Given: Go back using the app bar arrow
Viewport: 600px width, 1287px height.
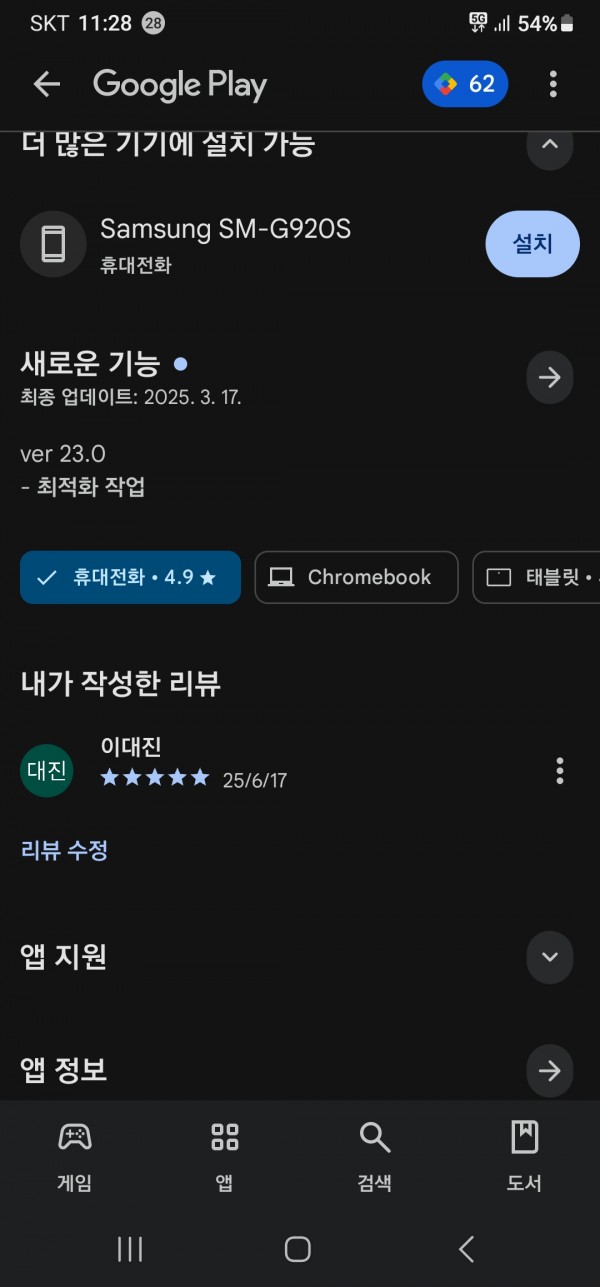Looking at the screenshot, I should point(47,85).
